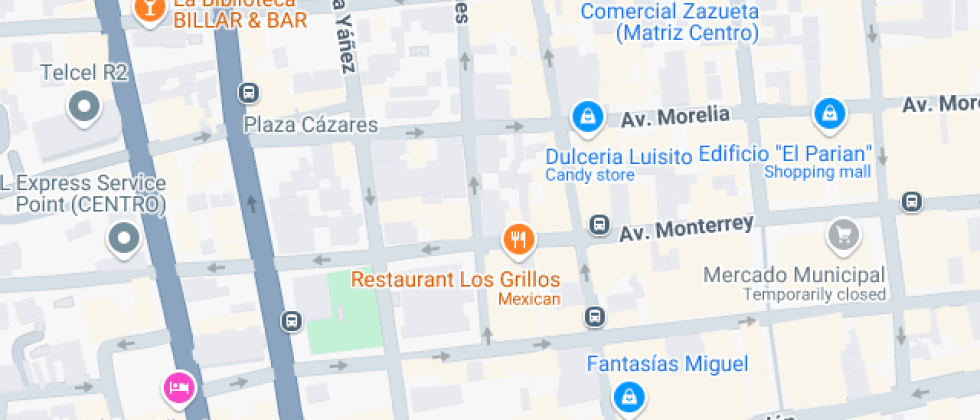Open the Express Service Point (CENTRO) pin

tap(124, 239)
